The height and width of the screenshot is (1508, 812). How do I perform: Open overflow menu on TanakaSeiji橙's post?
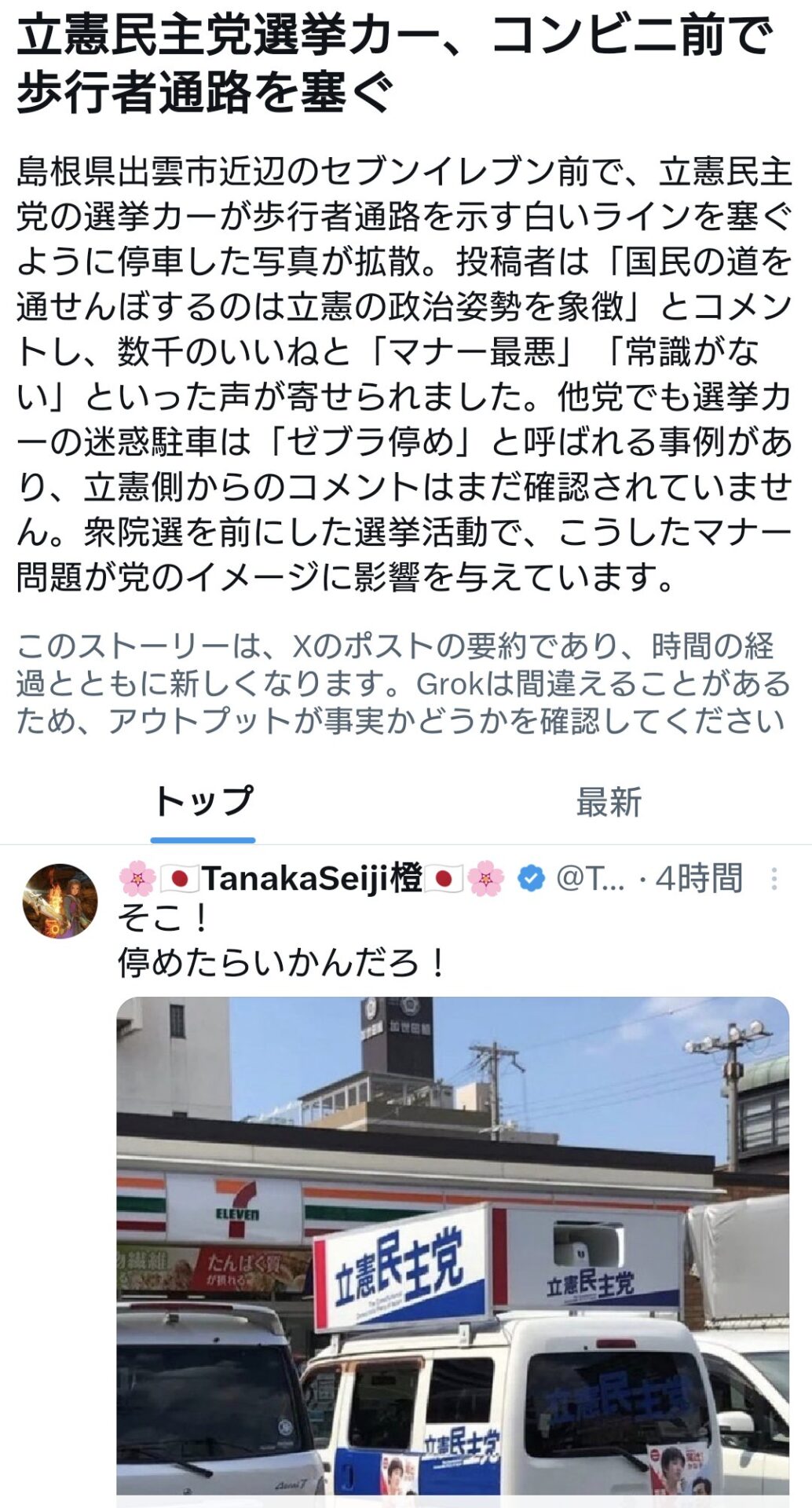[x=774, y=879]
